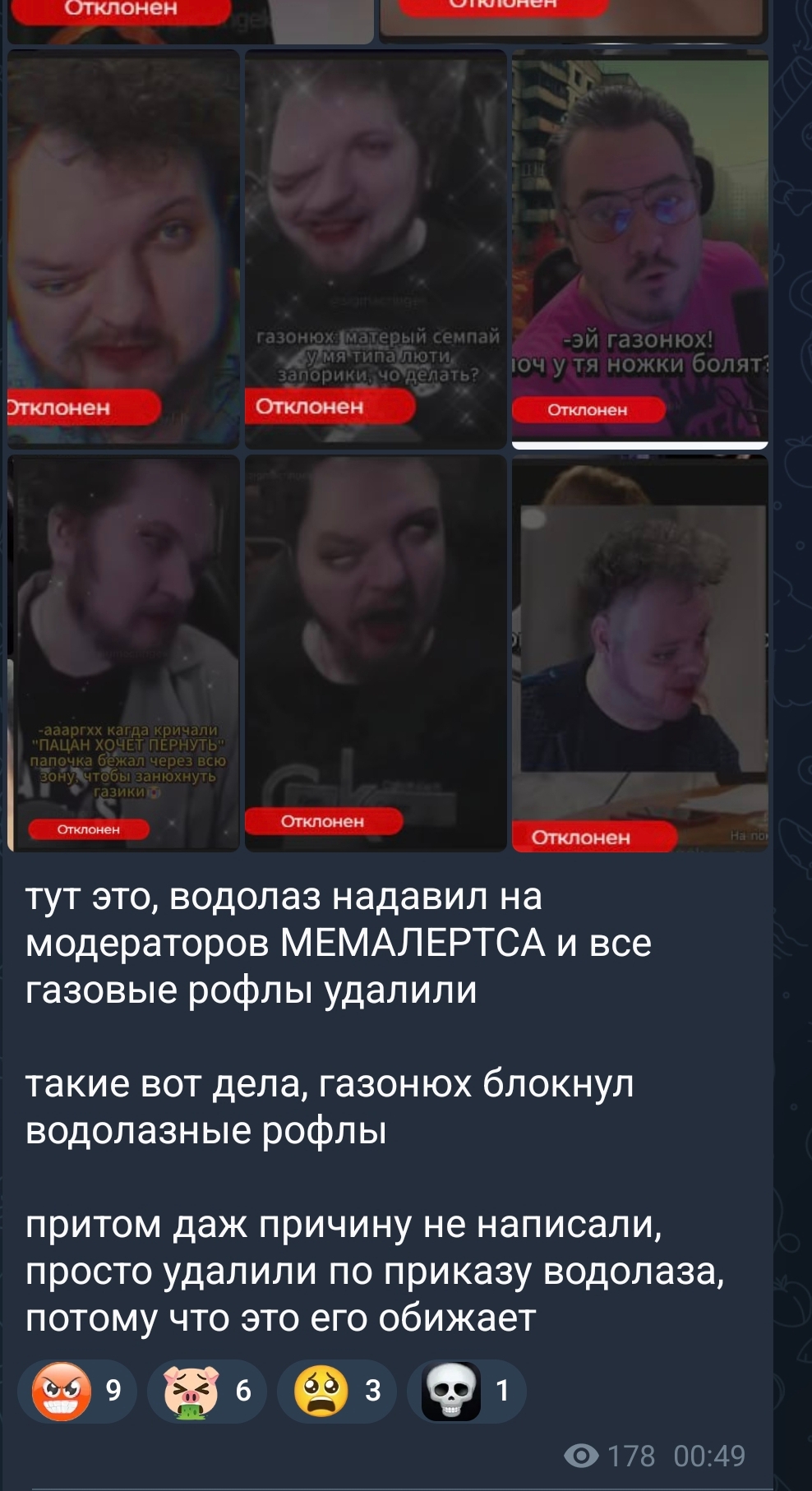The width and height of the screenshot is (812, 1491).
Task: Add the angry face reaction with 9
Action: point(77,1391)
